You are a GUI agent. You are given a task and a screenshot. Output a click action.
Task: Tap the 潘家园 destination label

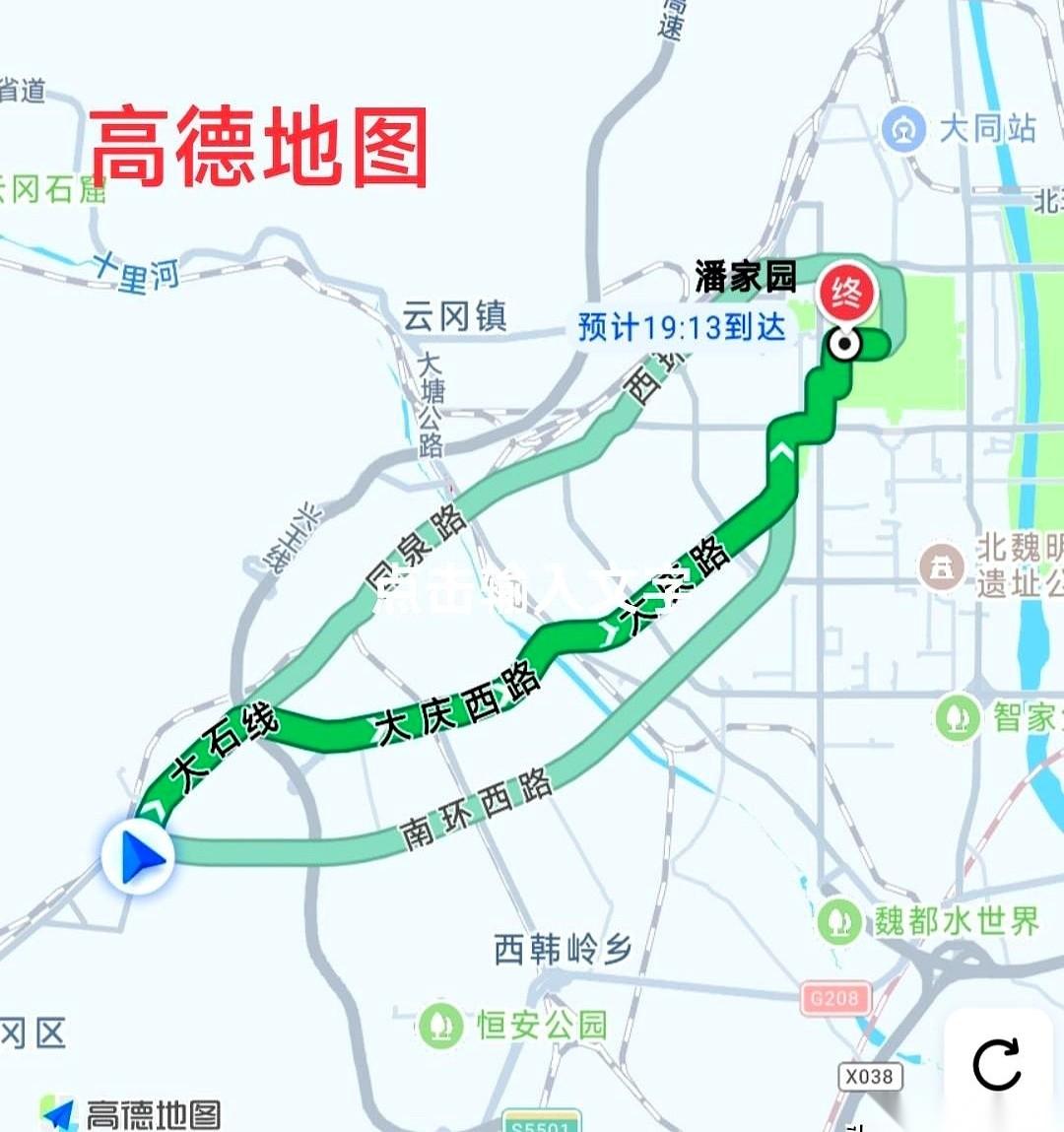[x=747, y=277]
